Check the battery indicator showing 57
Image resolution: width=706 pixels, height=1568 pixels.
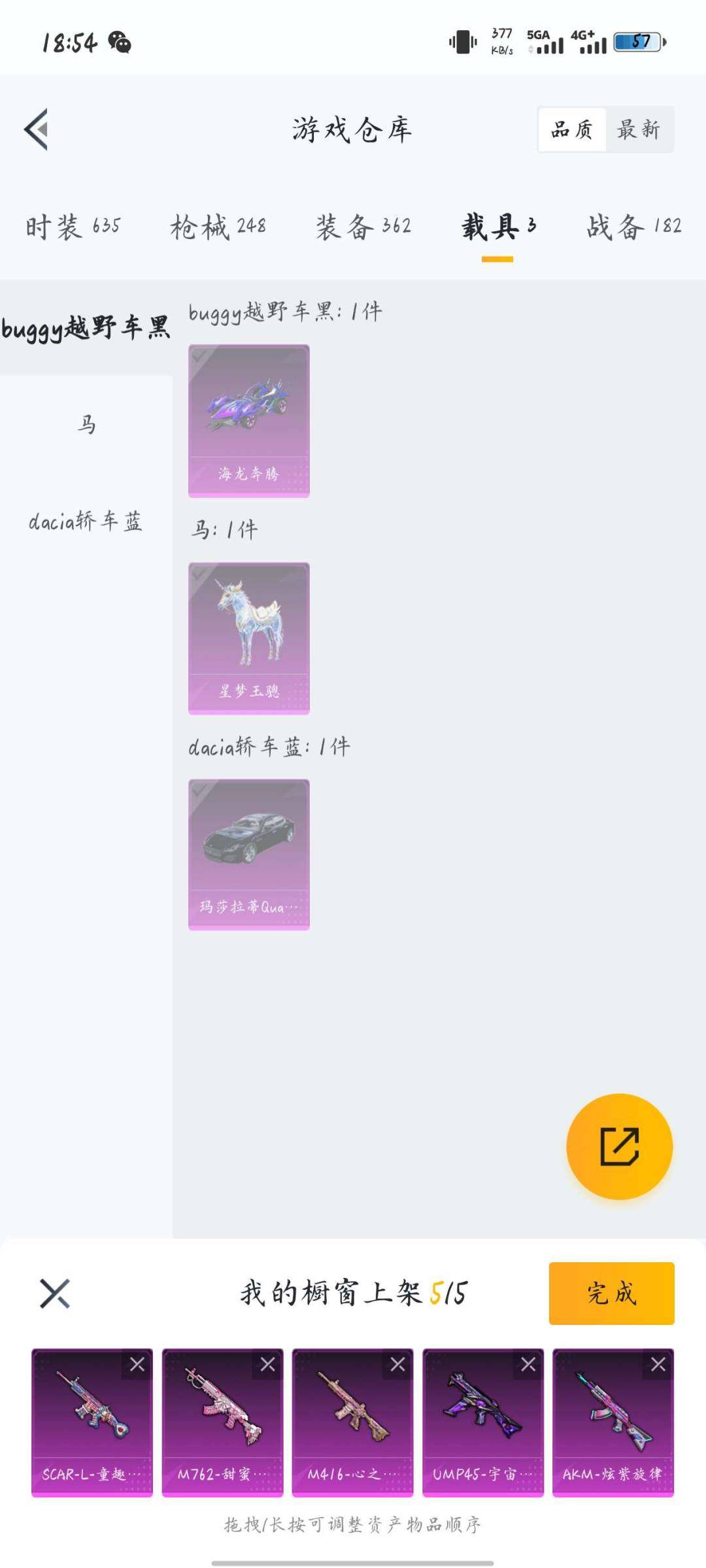click(x=637, y=42)
